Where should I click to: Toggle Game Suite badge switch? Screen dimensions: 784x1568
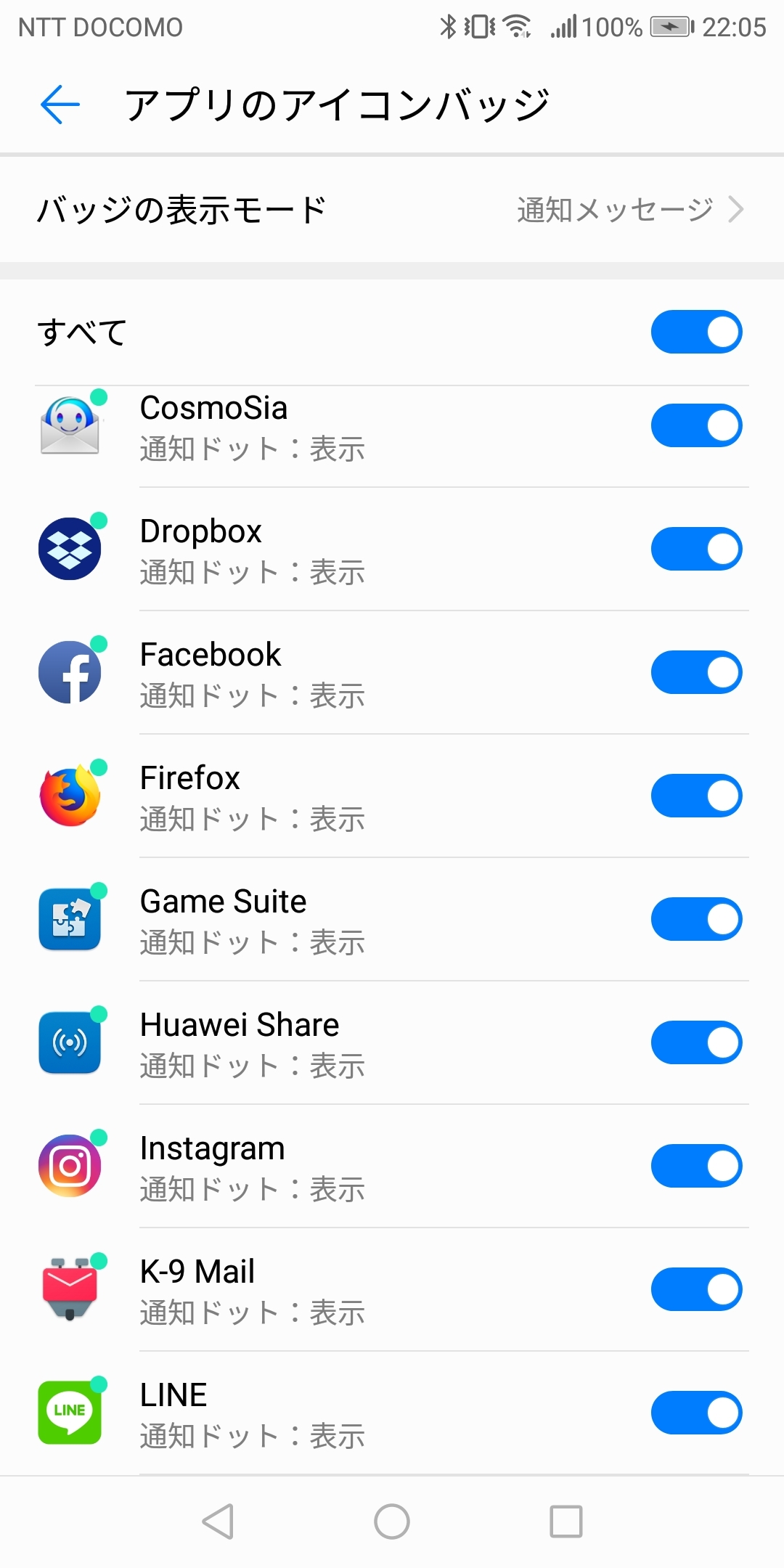695,919
